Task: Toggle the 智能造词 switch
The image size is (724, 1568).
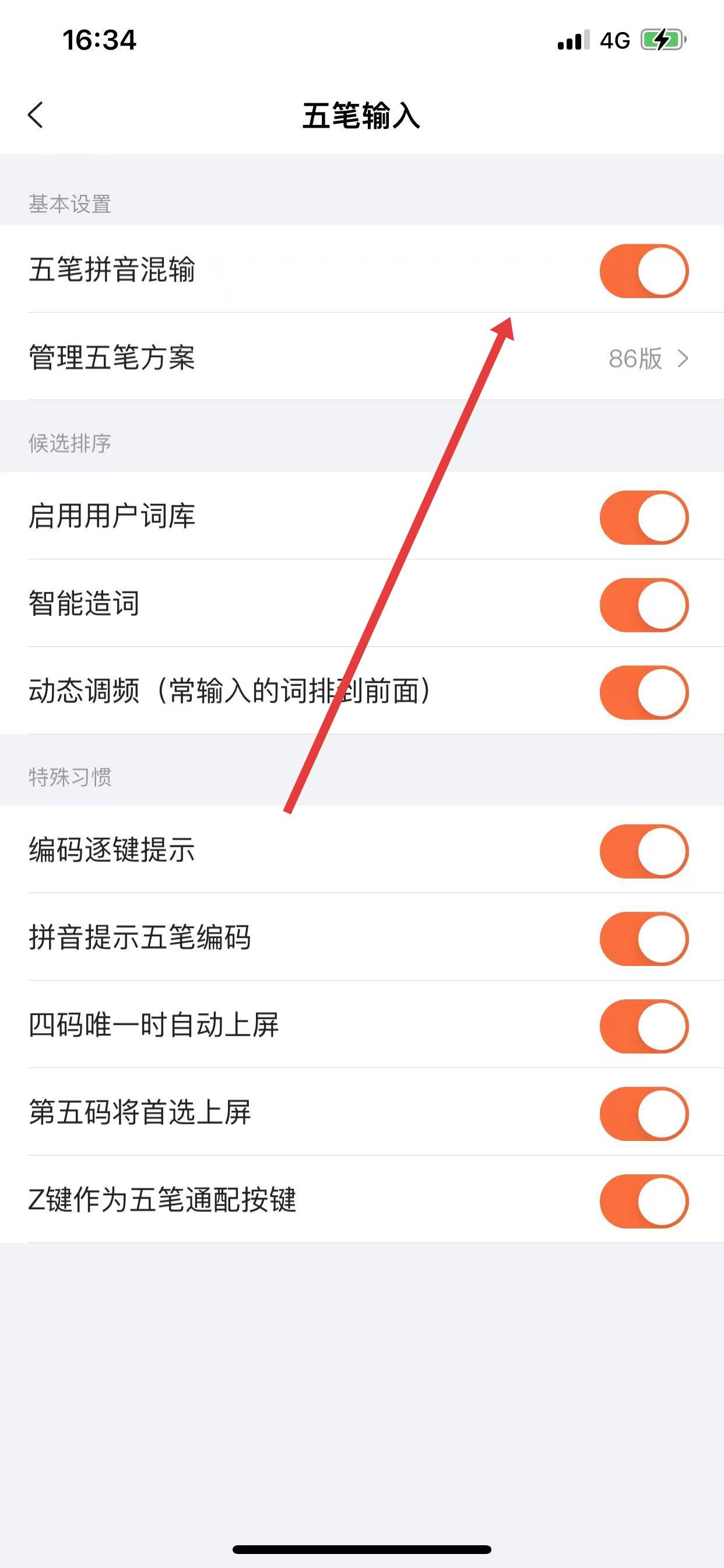Action: [644, 605]
